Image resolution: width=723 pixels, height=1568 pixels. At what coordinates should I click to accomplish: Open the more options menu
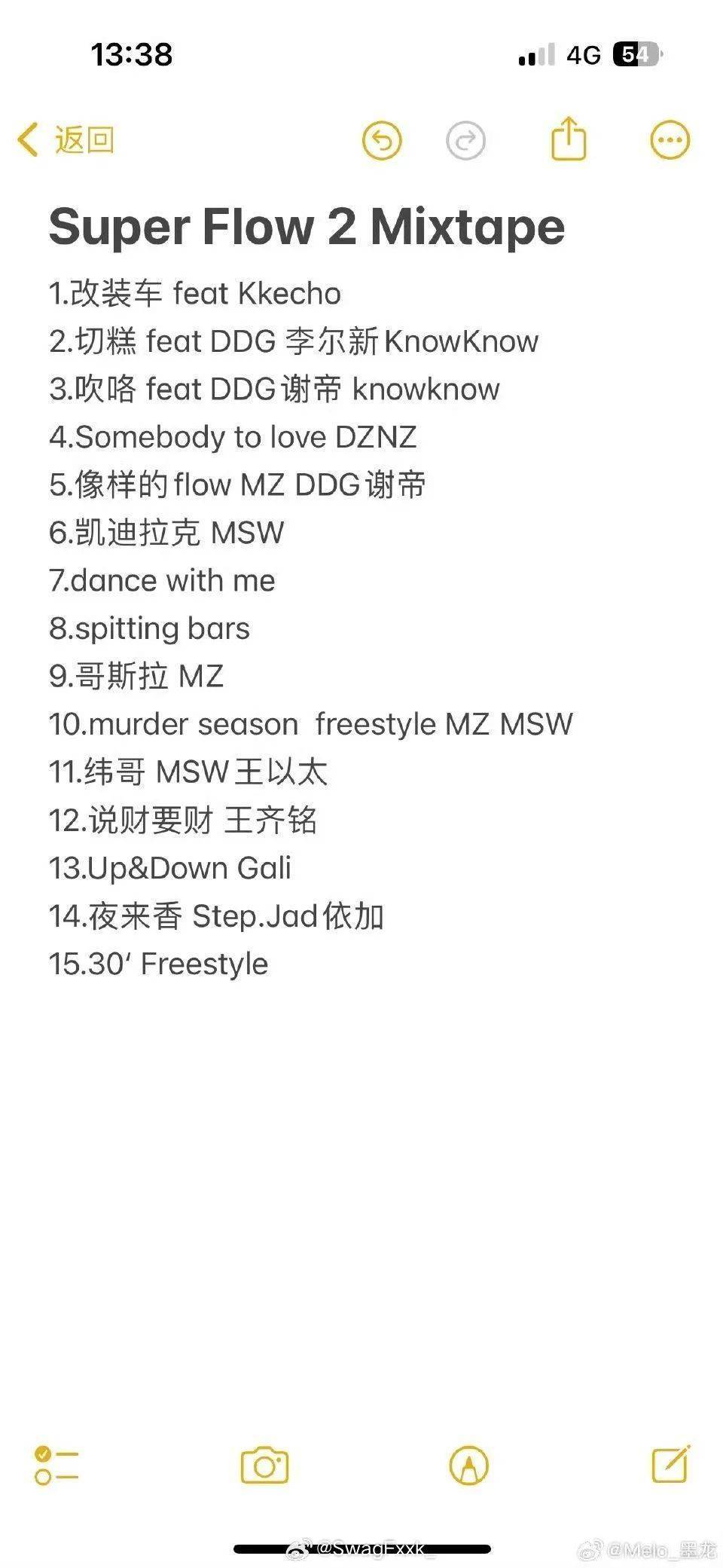pyautogui.click(x=670, y=140)
